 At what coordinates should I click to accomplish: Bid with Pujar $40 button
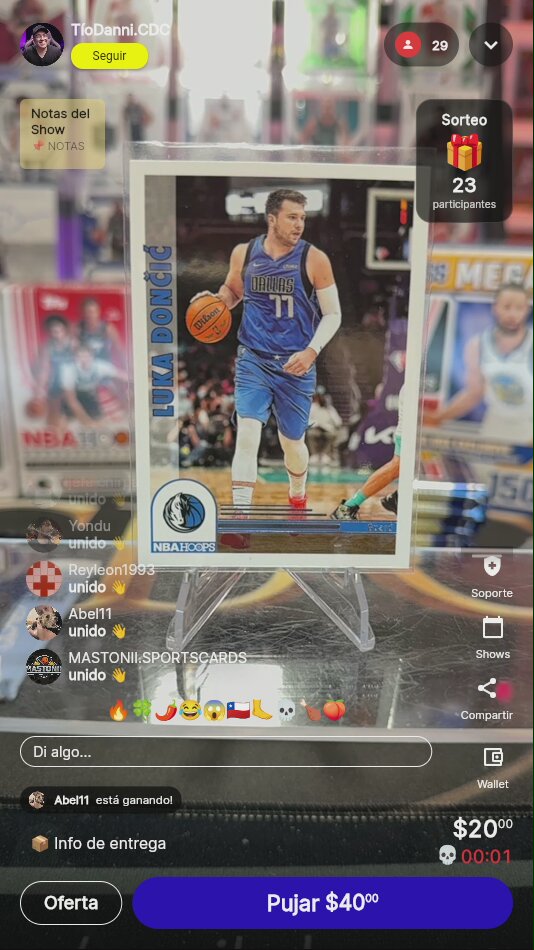pyautogui.click(x=322, y=903)
